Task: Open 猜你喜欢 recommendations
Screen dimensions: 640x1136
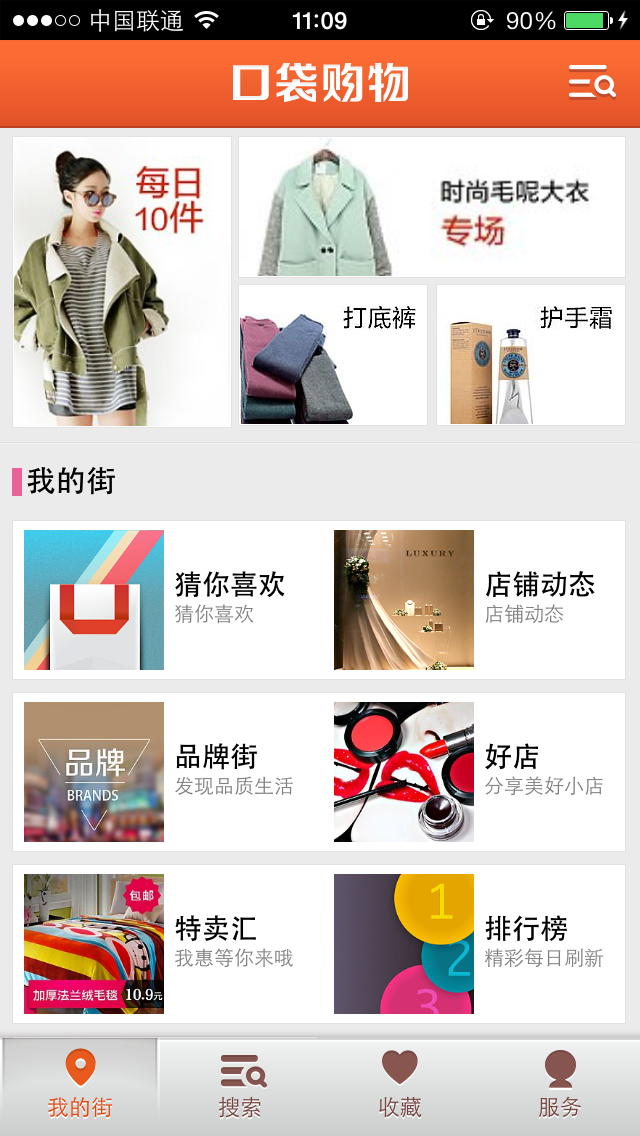Action: (x=166, y=600)
